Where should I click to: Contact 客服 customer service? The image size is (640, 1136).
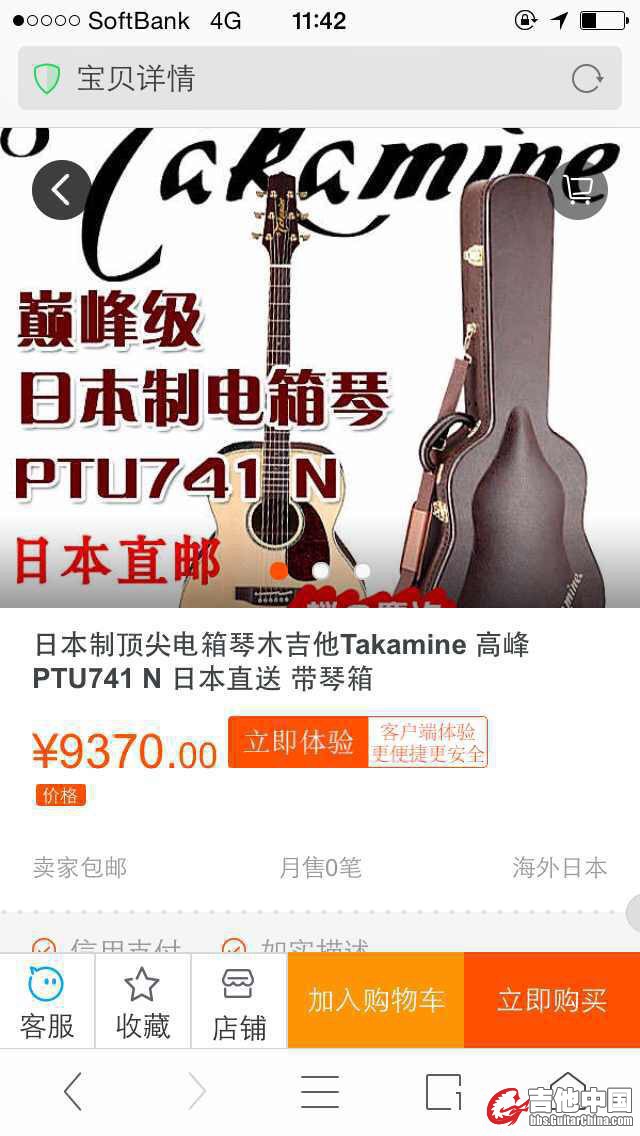[47, 1001]
